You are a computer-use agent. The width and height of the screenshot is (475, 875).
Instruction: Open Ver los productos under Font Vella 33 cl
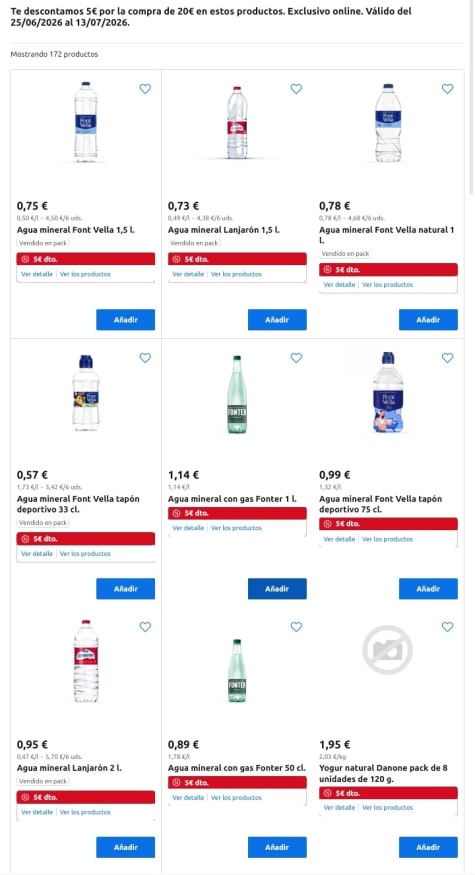(85, 554)
